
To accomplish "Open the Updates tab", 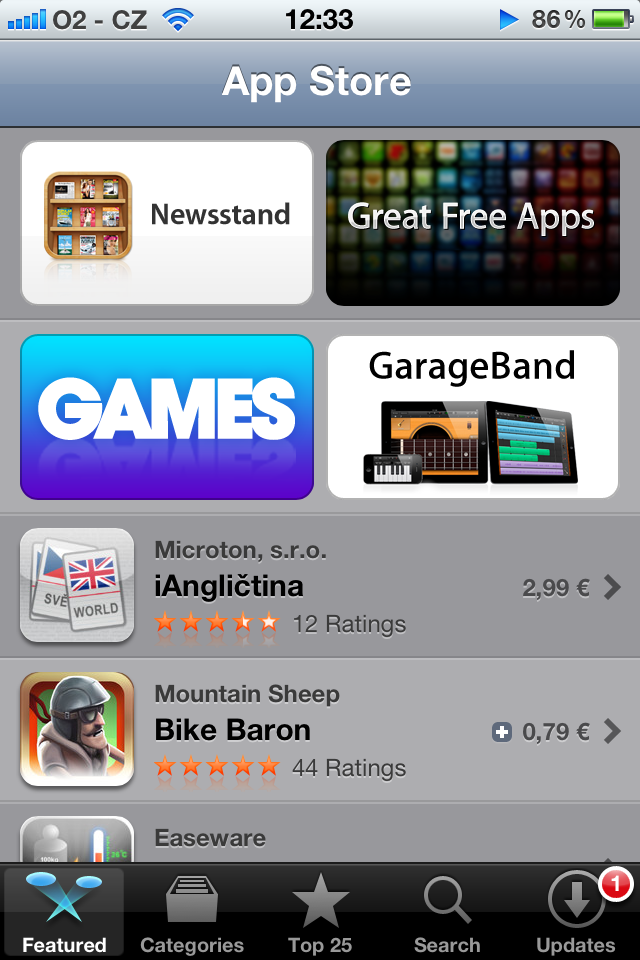I will click(576, 912).
